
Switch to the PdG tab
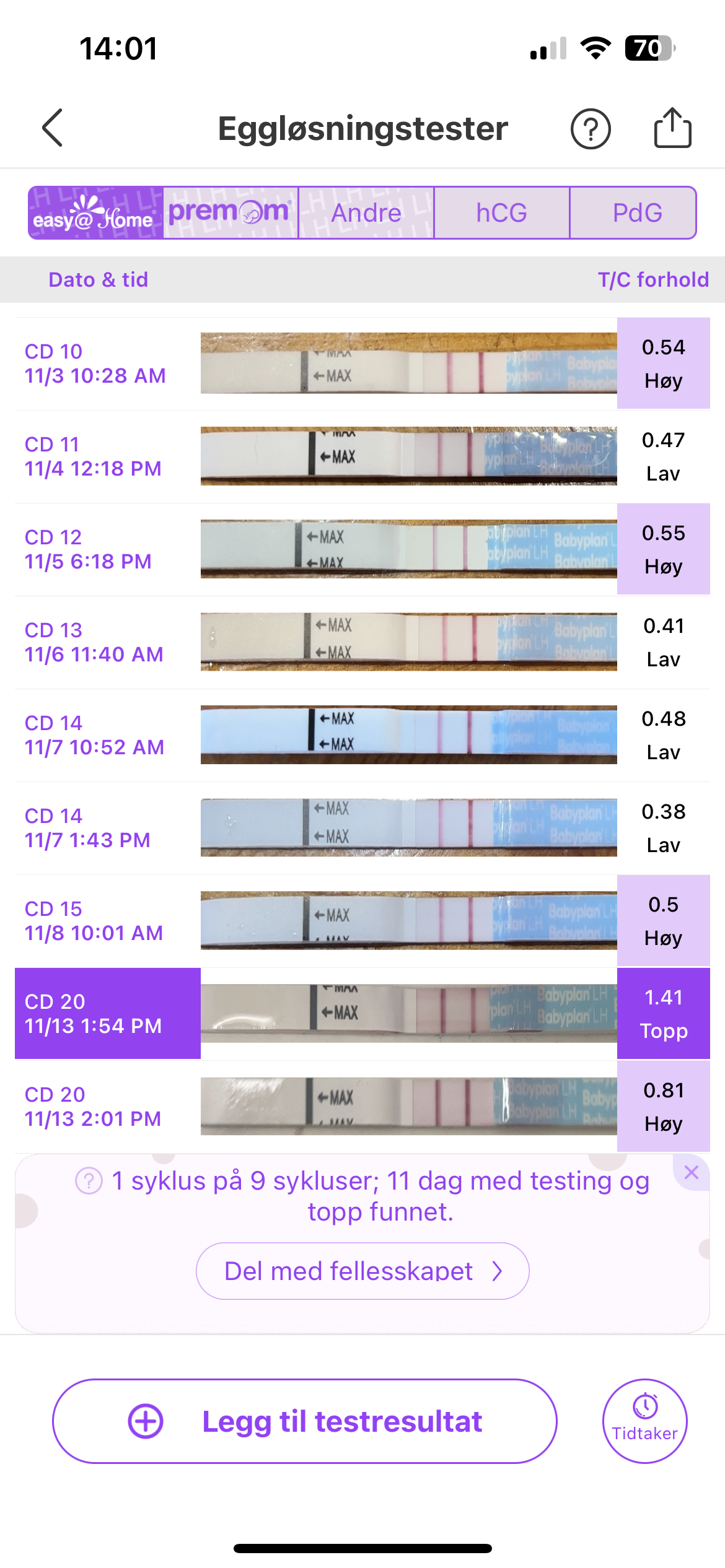[x=636, y=213]
